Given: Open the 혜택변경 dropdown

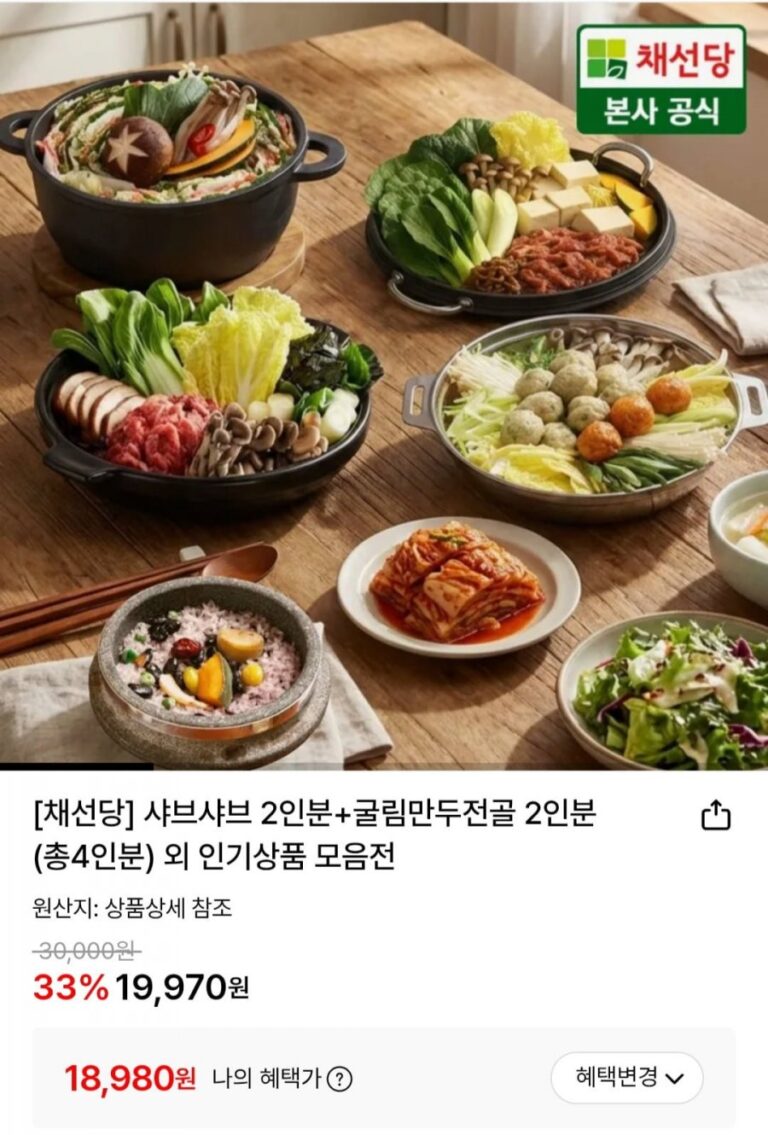Looking at the screenshot, I should coord(627,1078).
